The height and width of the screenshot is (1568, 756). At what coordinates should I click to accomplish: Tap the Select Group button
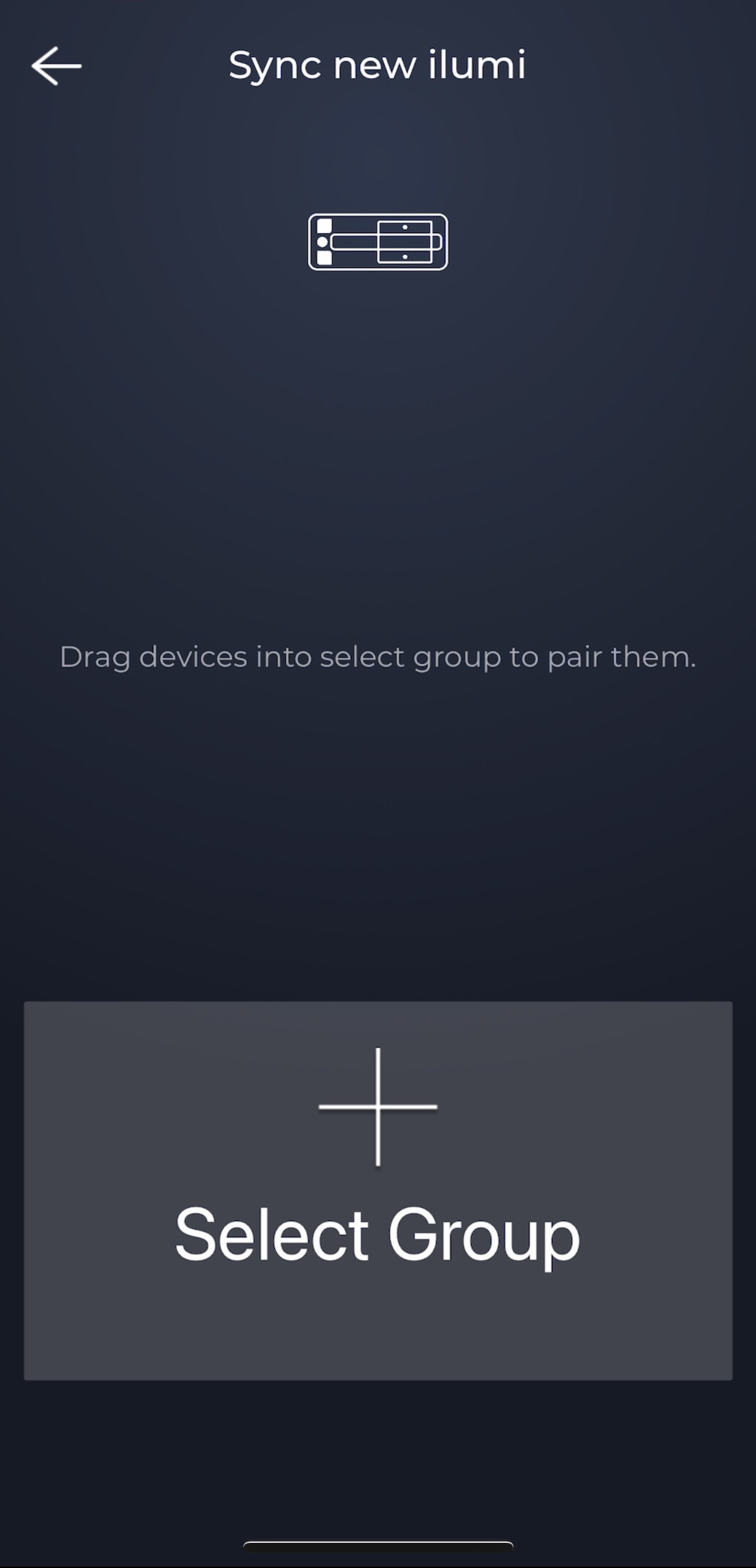tap(378, 1190)
